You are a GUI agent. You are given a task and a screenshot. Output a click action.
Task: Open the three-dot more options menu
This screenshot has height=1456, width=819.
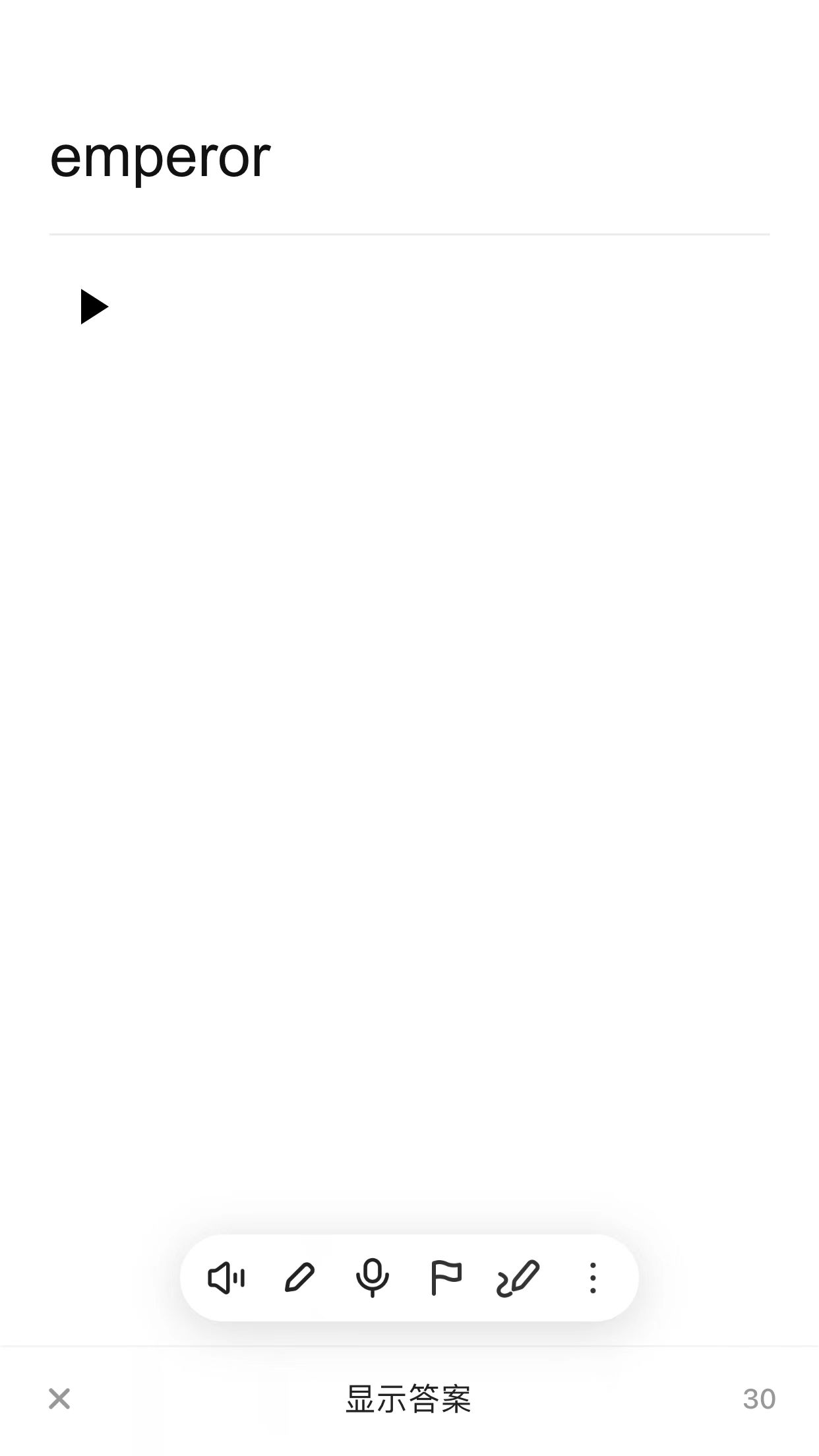click(x=593, y=1279)
